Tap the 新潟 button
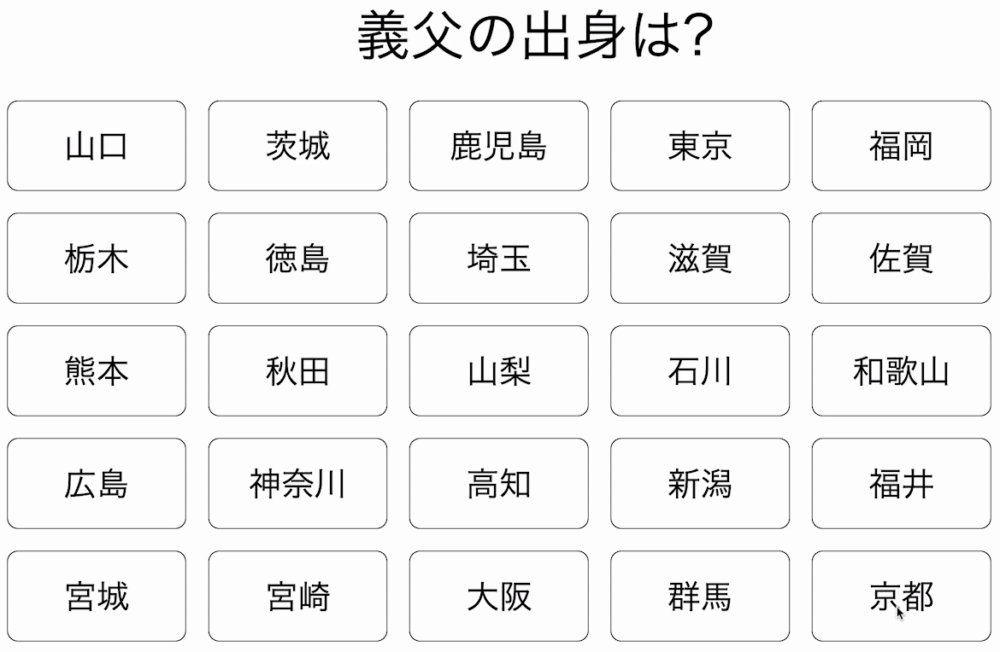 click(700, 484)
